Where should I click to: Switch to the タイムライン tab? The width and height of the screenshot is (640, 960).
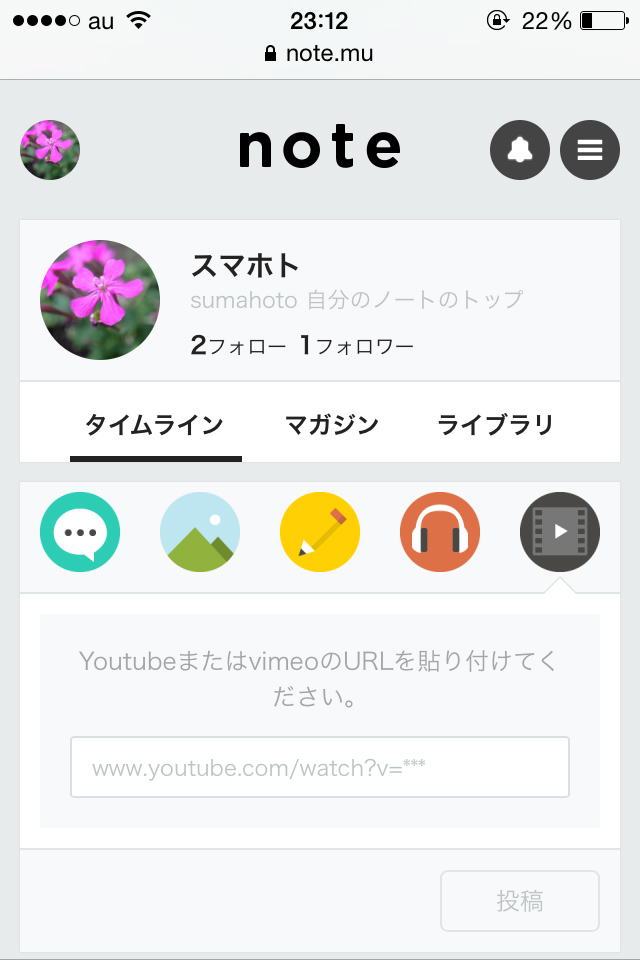click(154, 425)
